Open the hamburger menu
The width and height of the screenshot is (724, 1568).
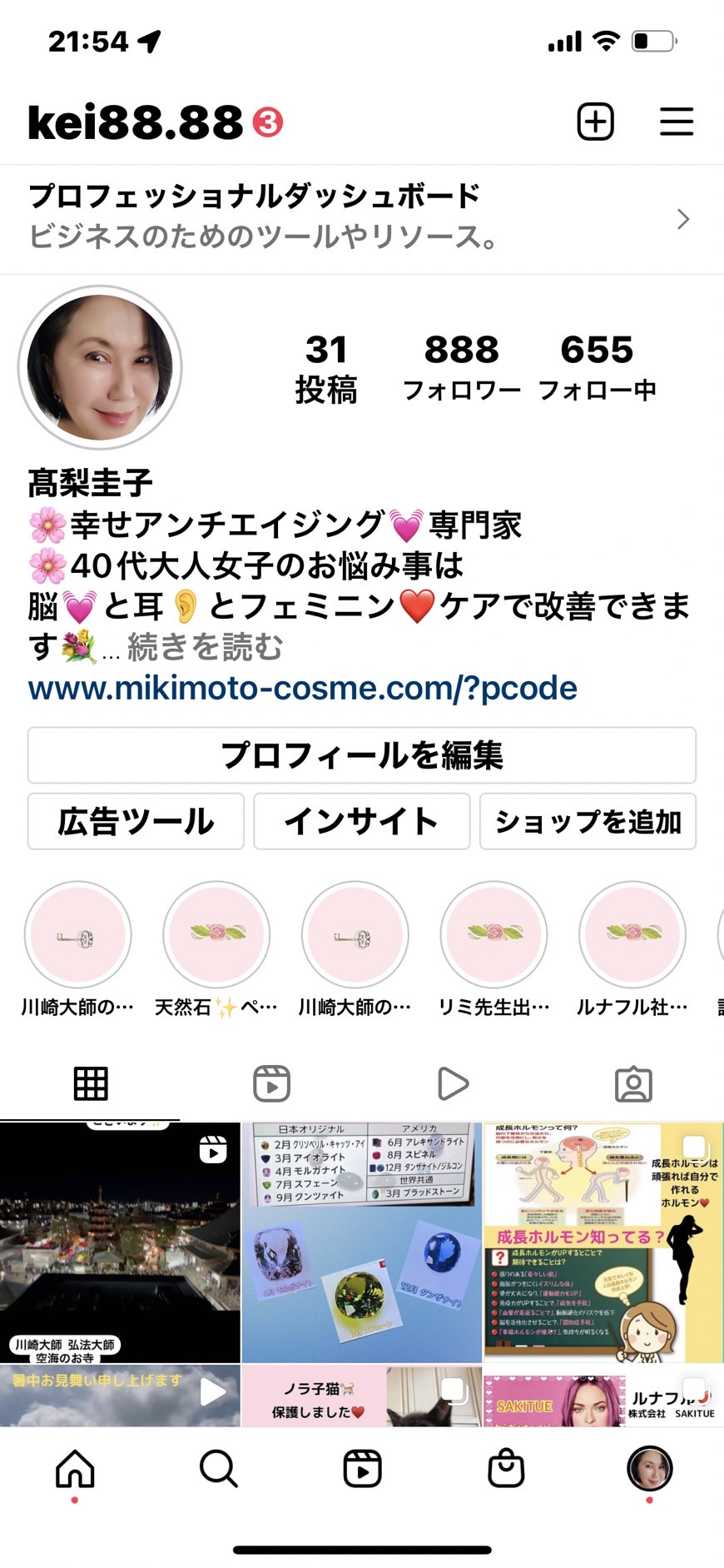(x=677, y=122)
